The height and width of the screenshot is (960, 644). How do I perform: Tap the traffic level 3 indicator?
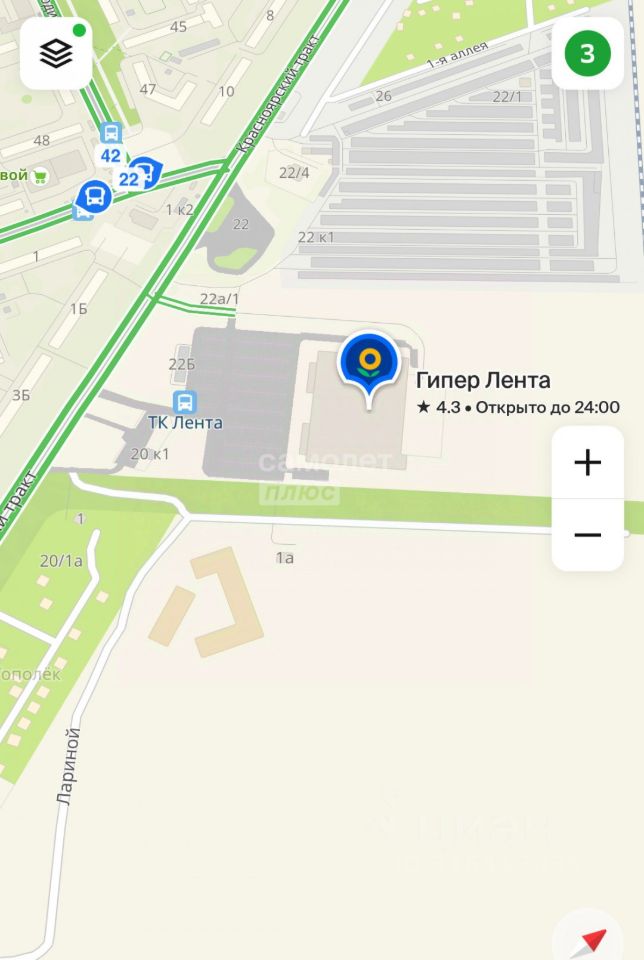(587, 53)
